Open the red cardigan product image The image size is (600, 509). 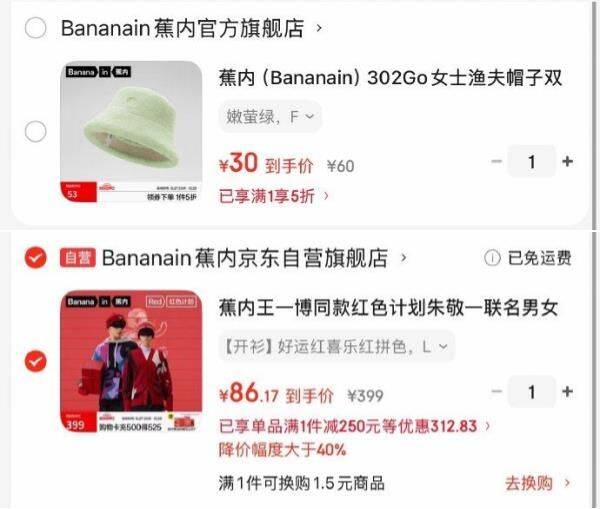click(x=131, y=361)
